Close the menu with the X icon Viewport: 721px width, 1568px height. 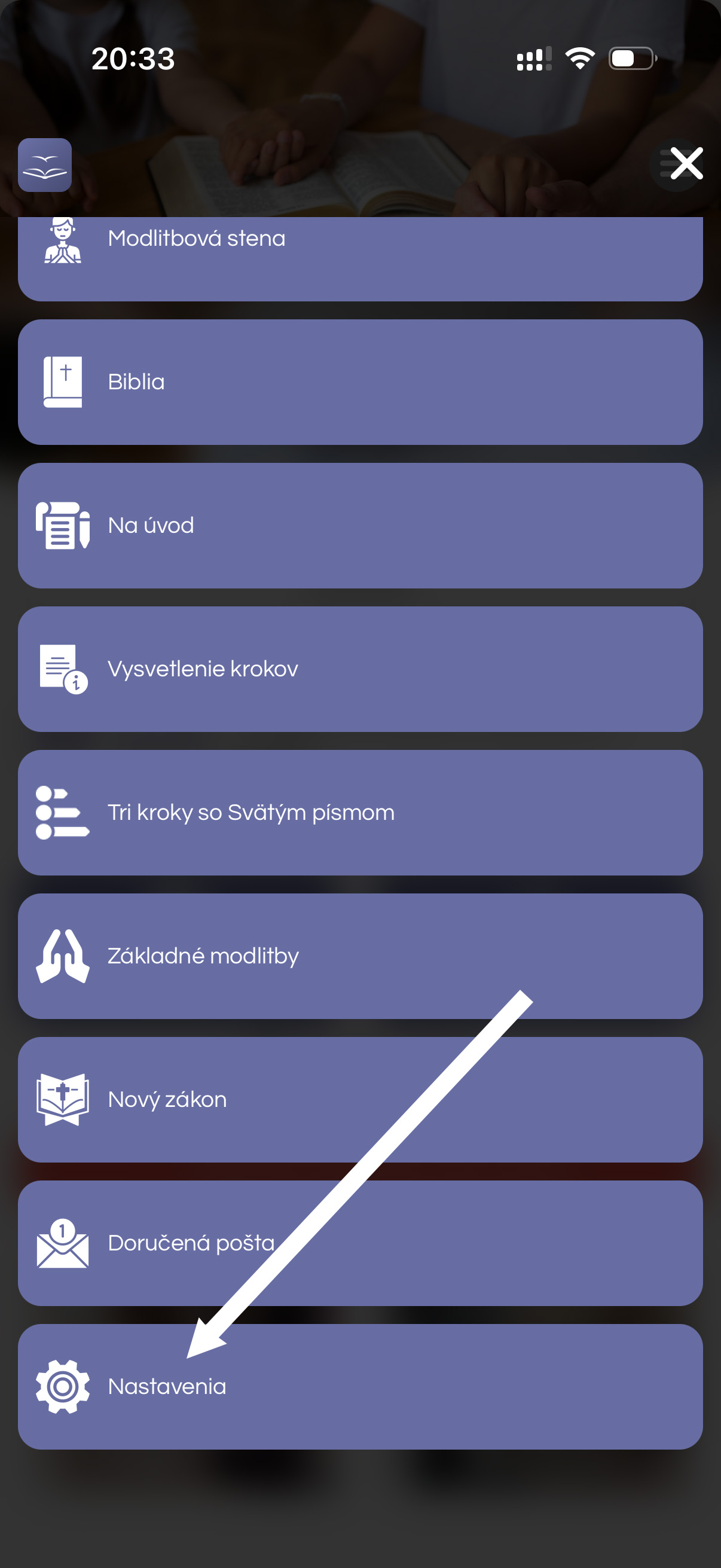(x=686, y=164)
